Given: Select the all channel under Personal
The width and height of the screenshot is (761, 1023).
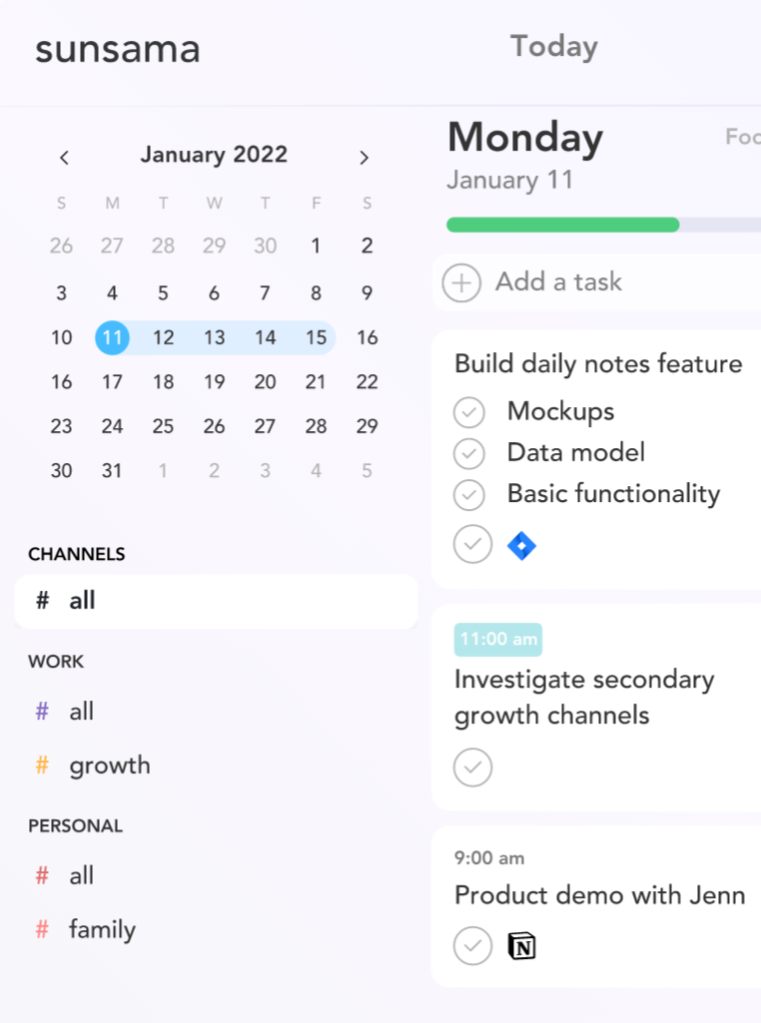Looking at the screenshot, I should coord(81,876).
